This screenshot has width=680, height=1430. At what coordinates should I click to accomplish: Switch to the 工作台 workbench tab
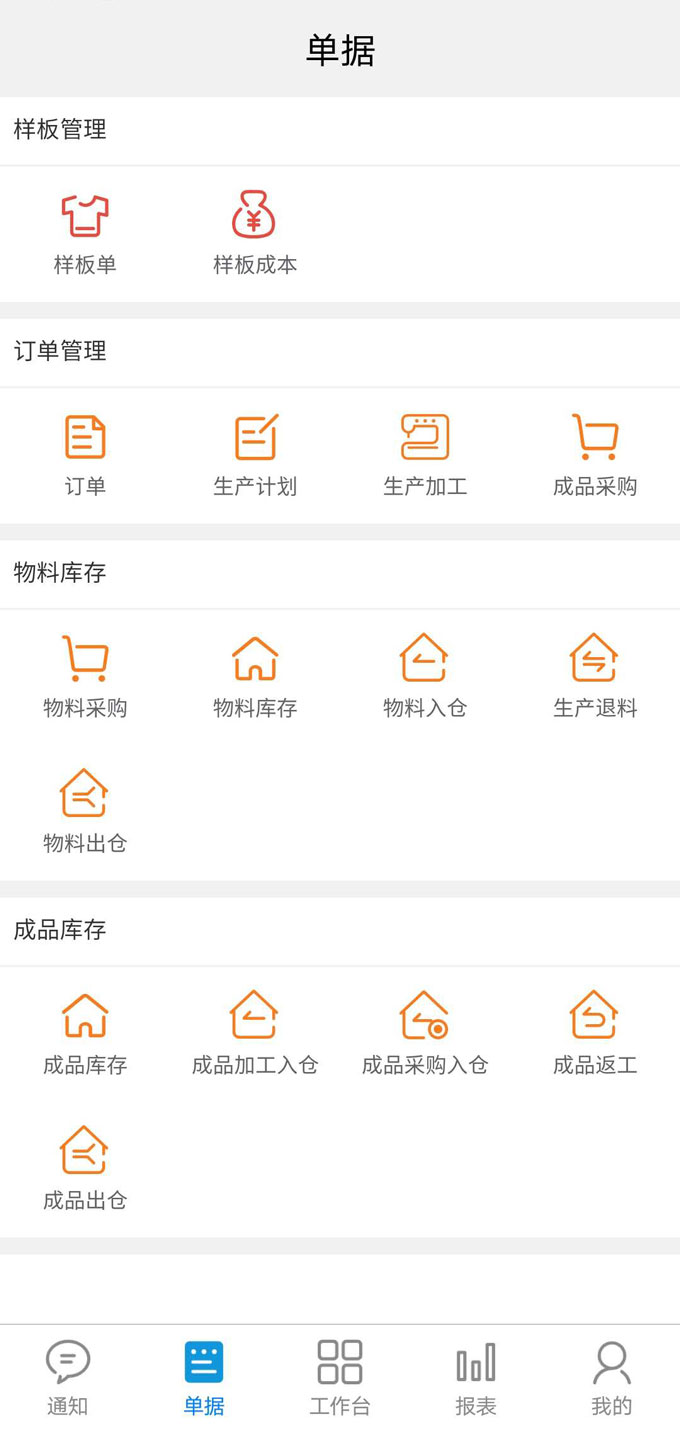tap(340, 1378)
